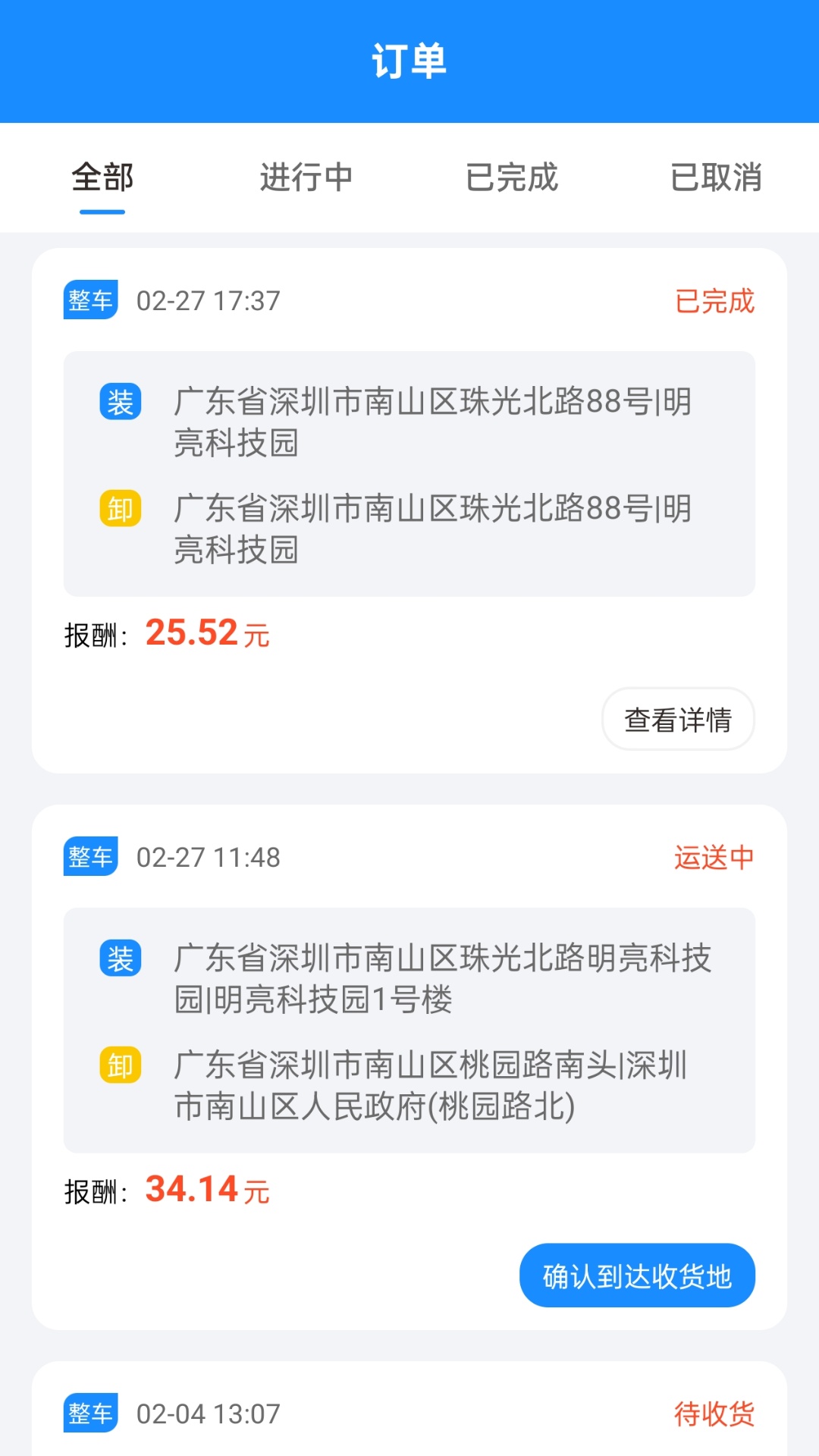Tap the 确认到达收货地 button
The height and width of the screenshot is (1456, 819).
637,1276
